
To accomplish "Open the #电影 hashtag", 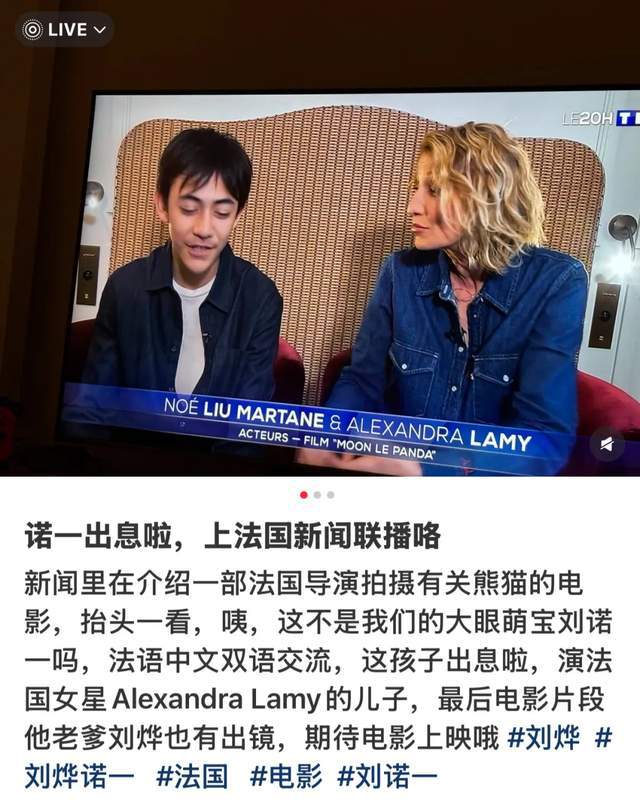I will 285,775.
